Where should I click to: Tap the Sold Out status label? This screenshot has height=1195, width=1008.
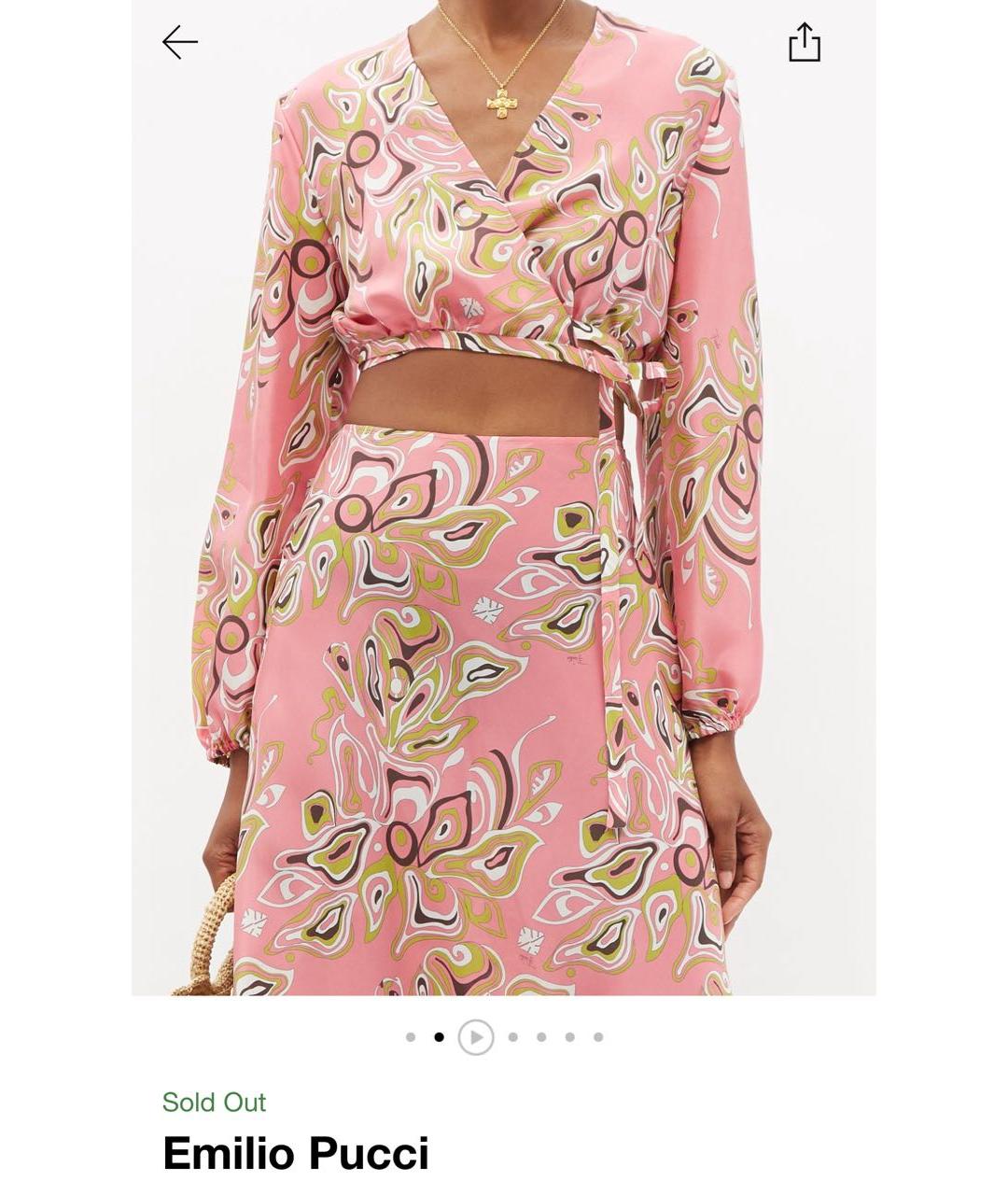214,1103
